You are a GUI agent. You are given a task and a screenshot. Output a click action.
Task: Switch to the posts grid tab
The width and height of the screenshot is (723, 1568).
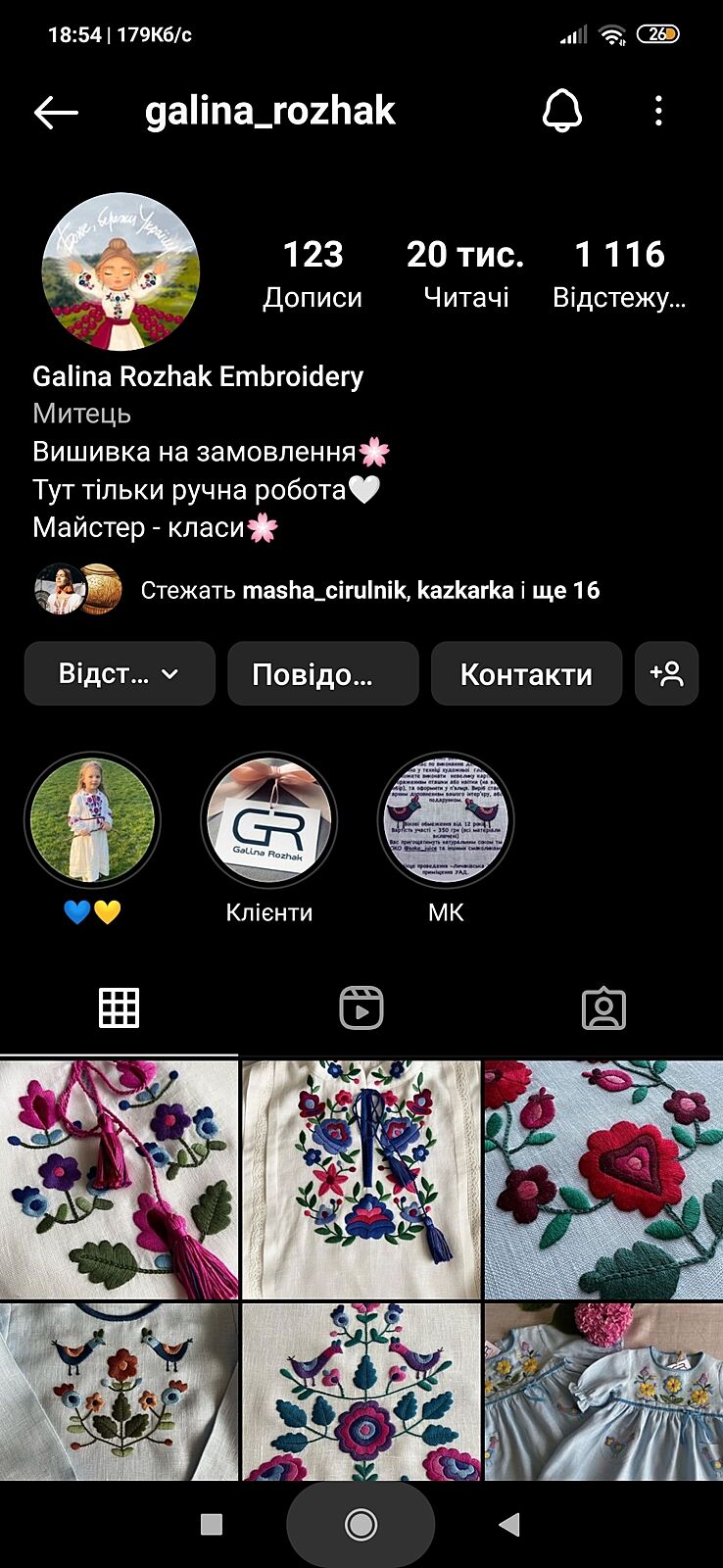[120, 1007]
